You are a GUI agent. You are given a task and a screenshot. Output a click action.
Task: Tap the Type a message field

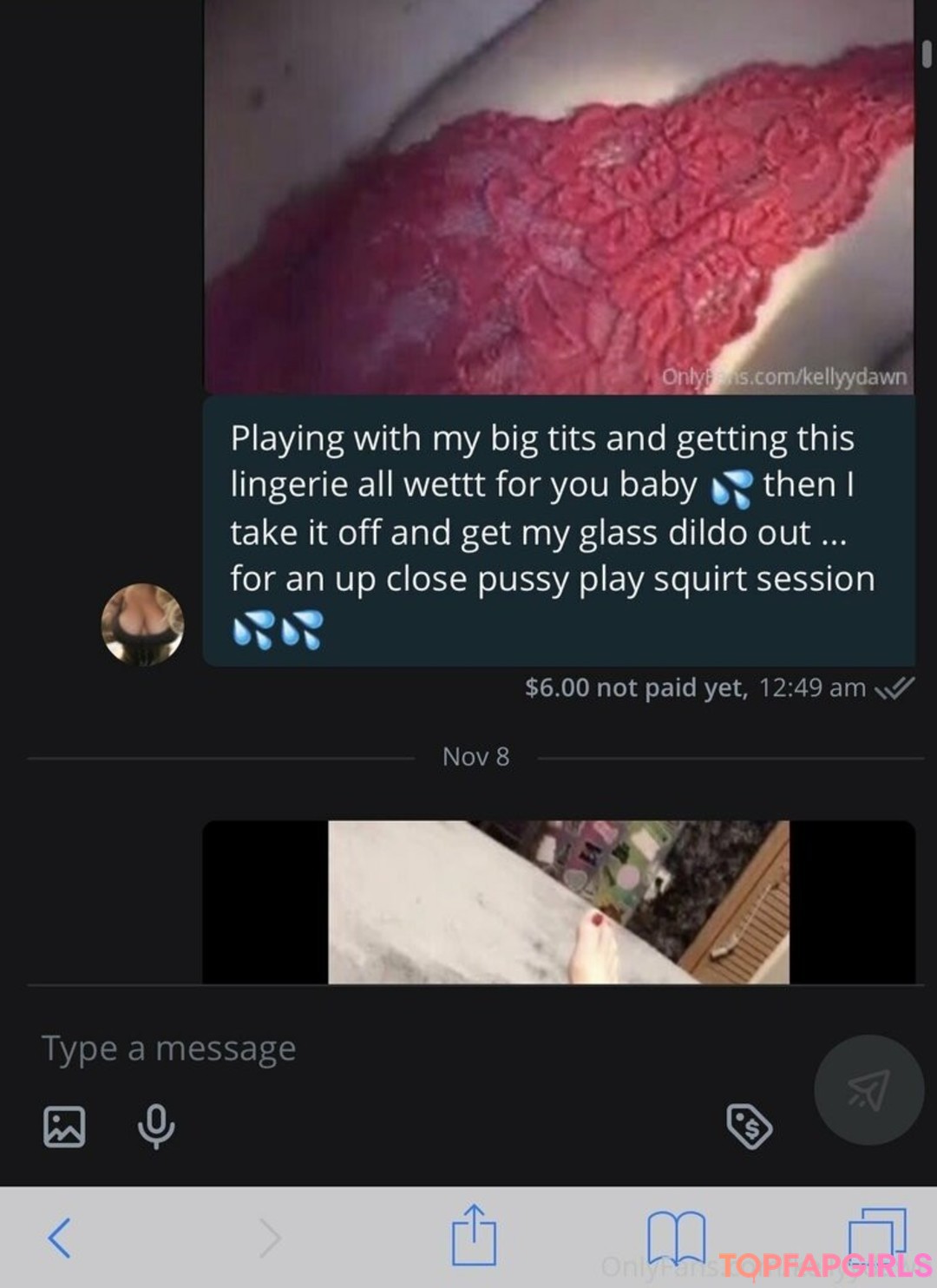pos(416,1048)
